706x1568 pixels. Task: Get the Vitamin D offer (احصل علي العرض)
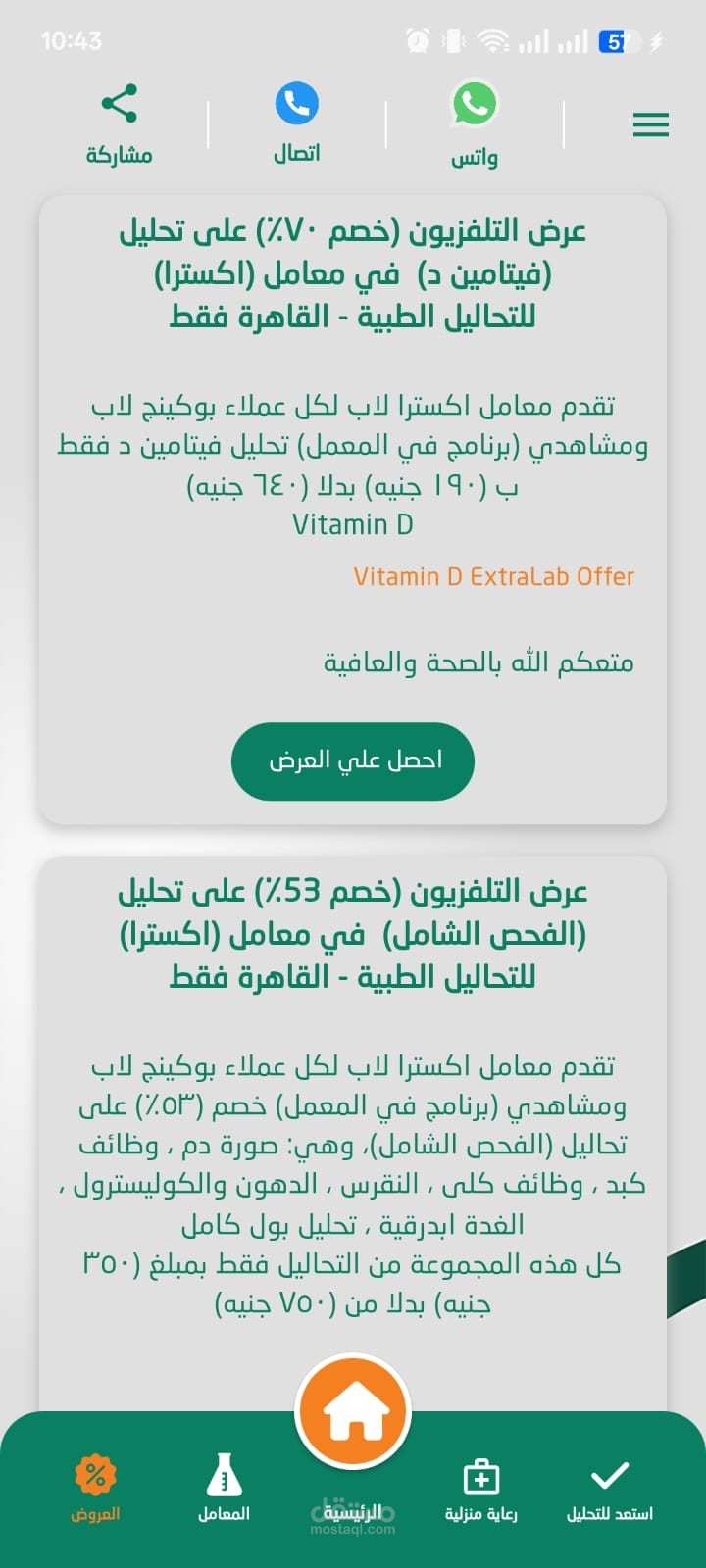tap(353, 760)
